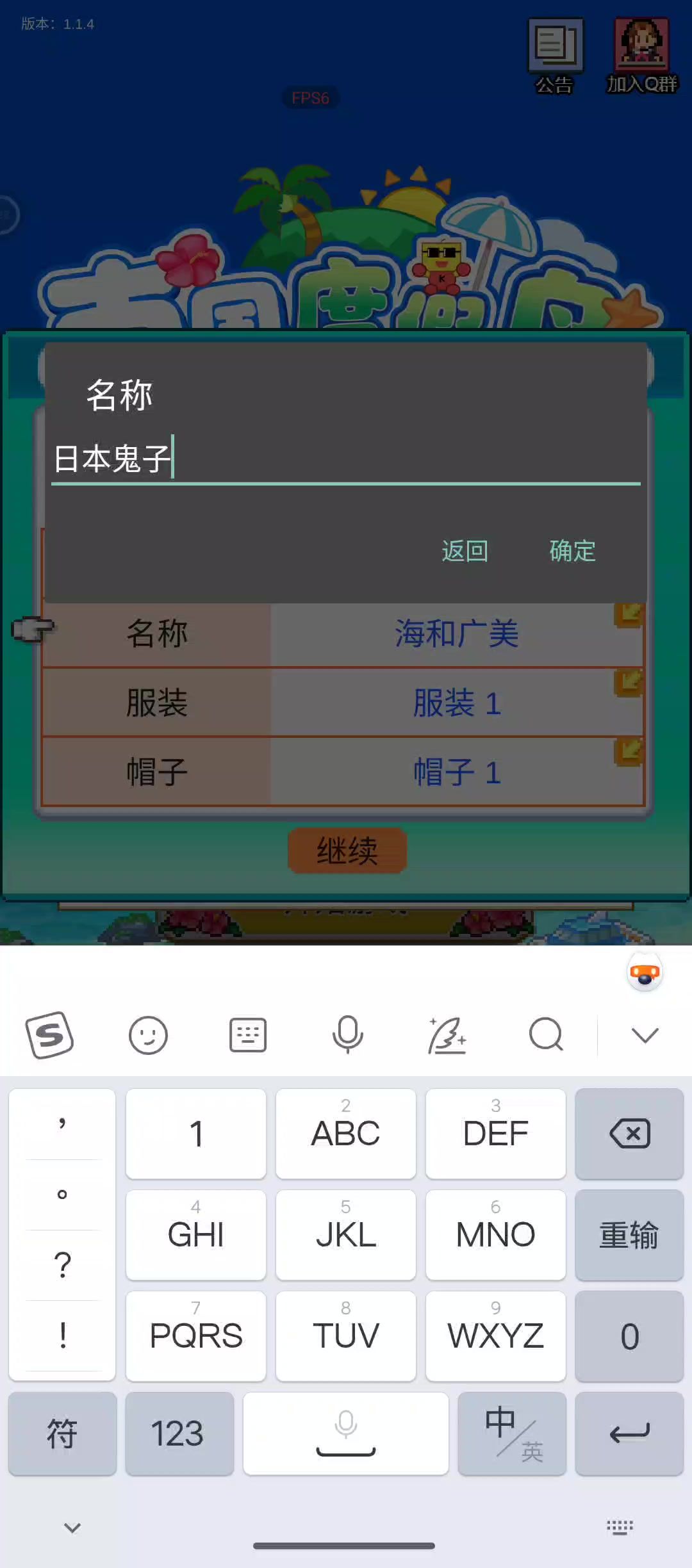This screenshot has width=692, height=1568.
Task: Open handwriting input on the keyboard toolbar
Action: pos(447,1035)
